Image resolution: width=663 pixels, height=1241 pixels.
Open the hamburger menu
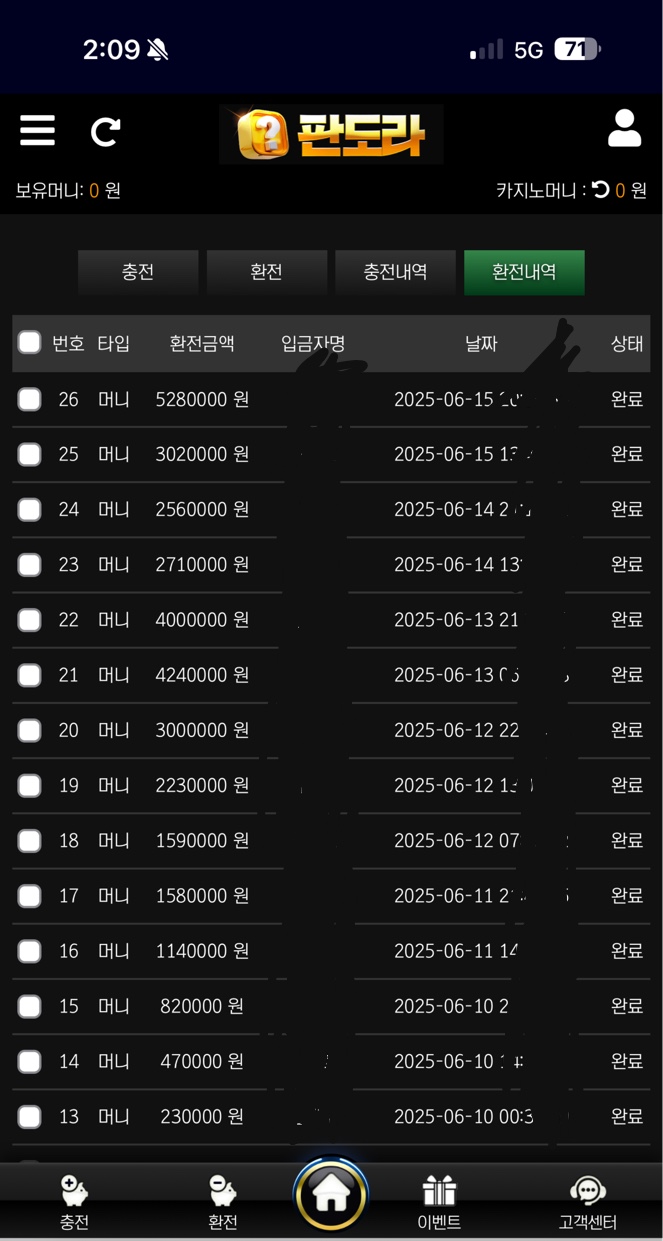click(x=37, y=131)
